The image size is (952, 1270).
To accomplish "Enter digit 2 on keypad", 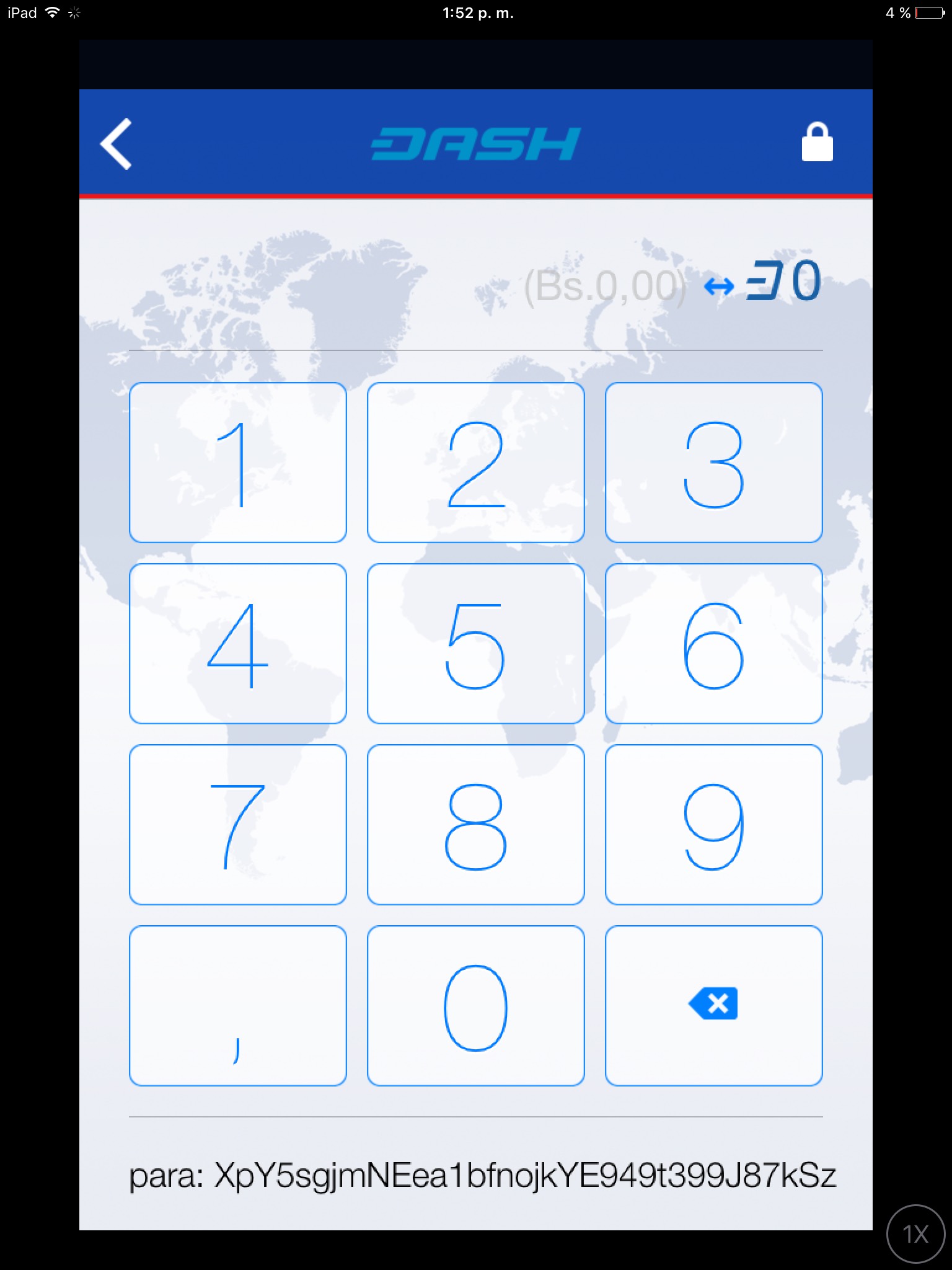I will 475,463.
